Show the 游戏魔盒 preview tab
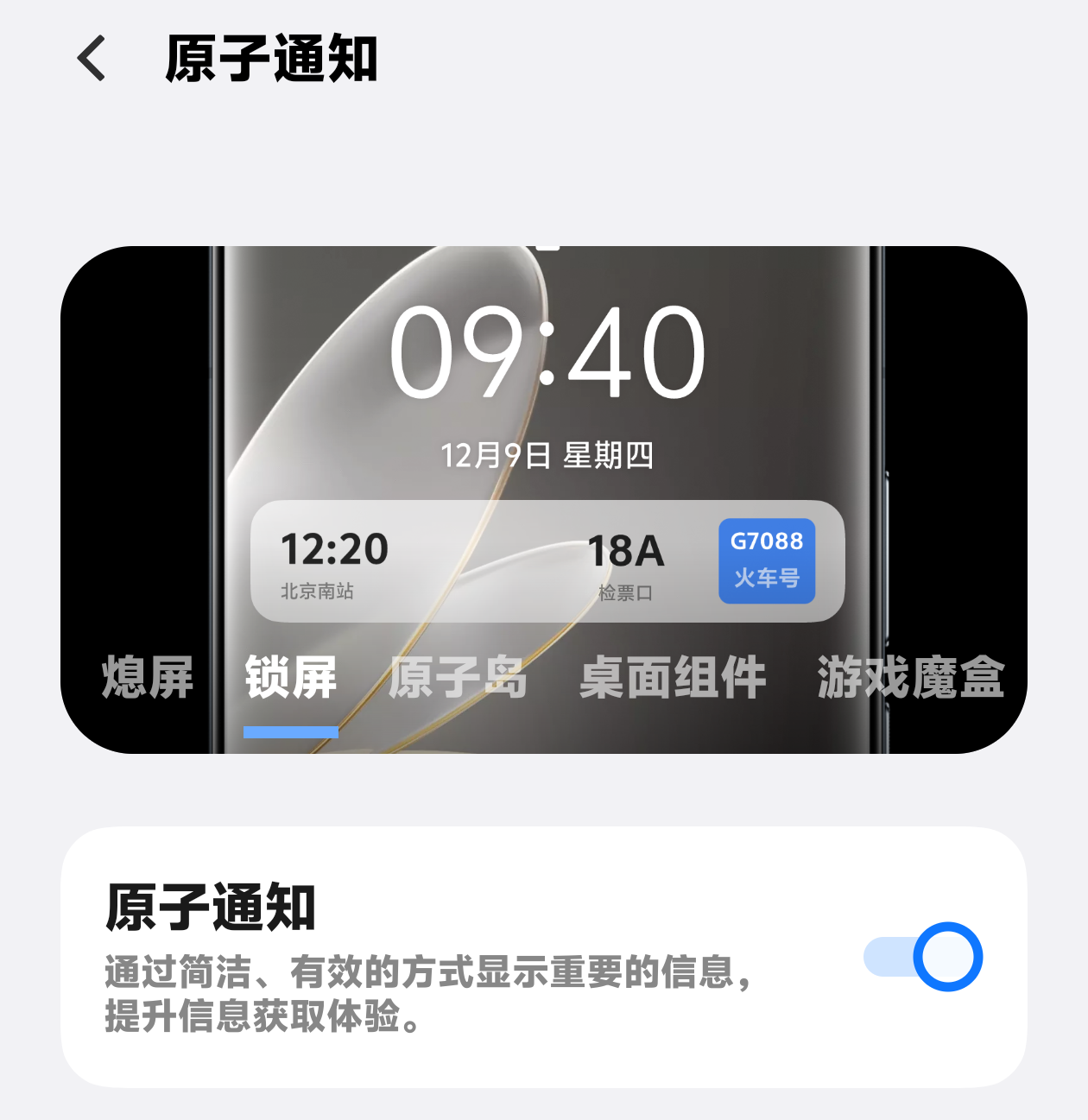 [910, 676]
